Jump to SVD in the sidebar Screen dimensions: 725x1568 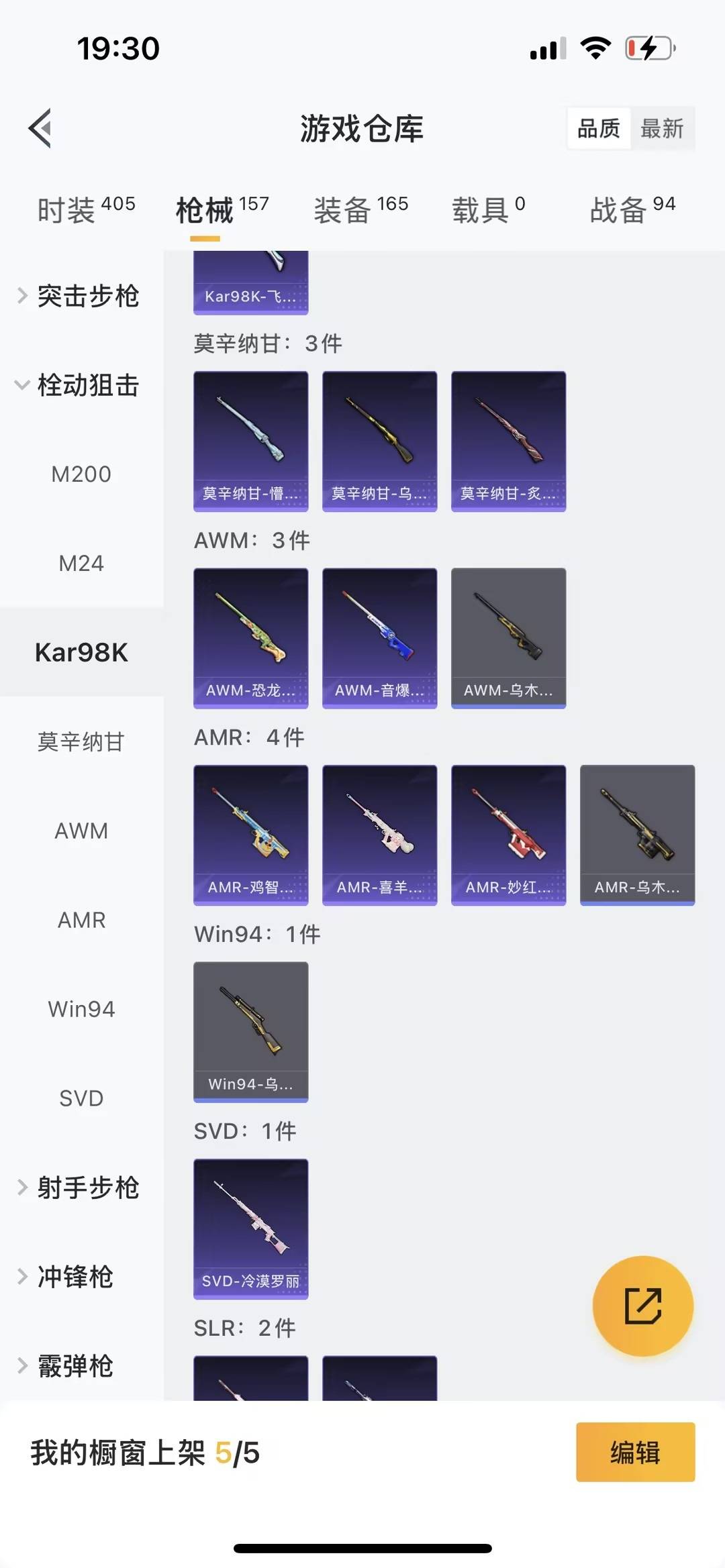coord(81,1098)
